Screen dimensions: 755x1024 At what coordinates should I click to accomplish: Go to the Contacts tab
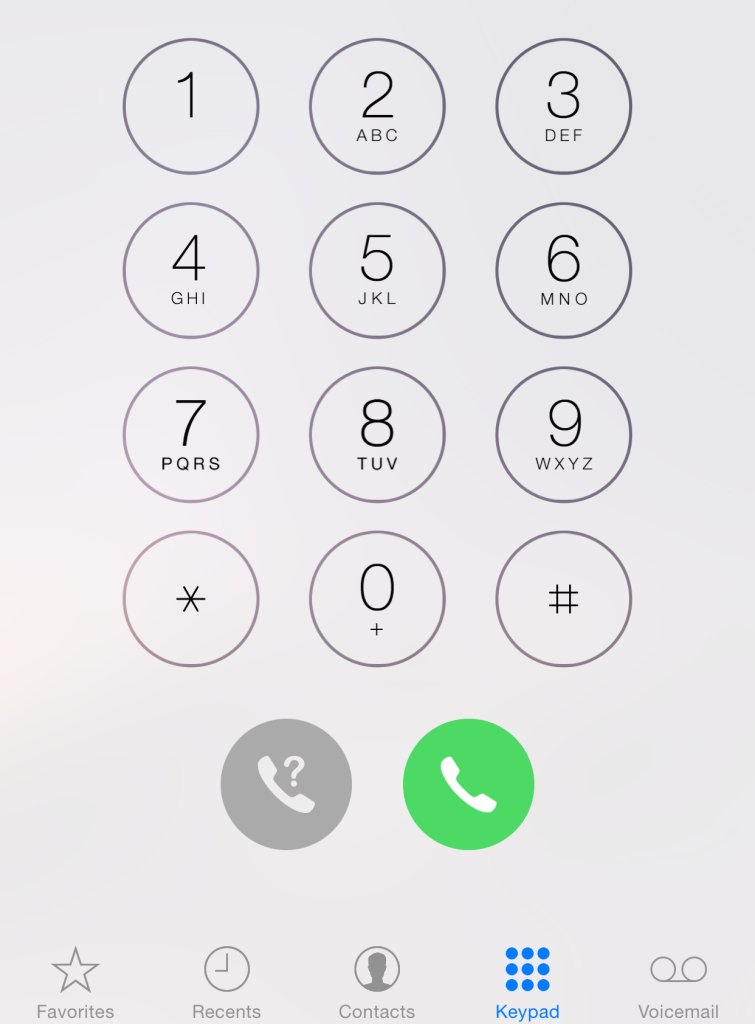pos(377,984)
